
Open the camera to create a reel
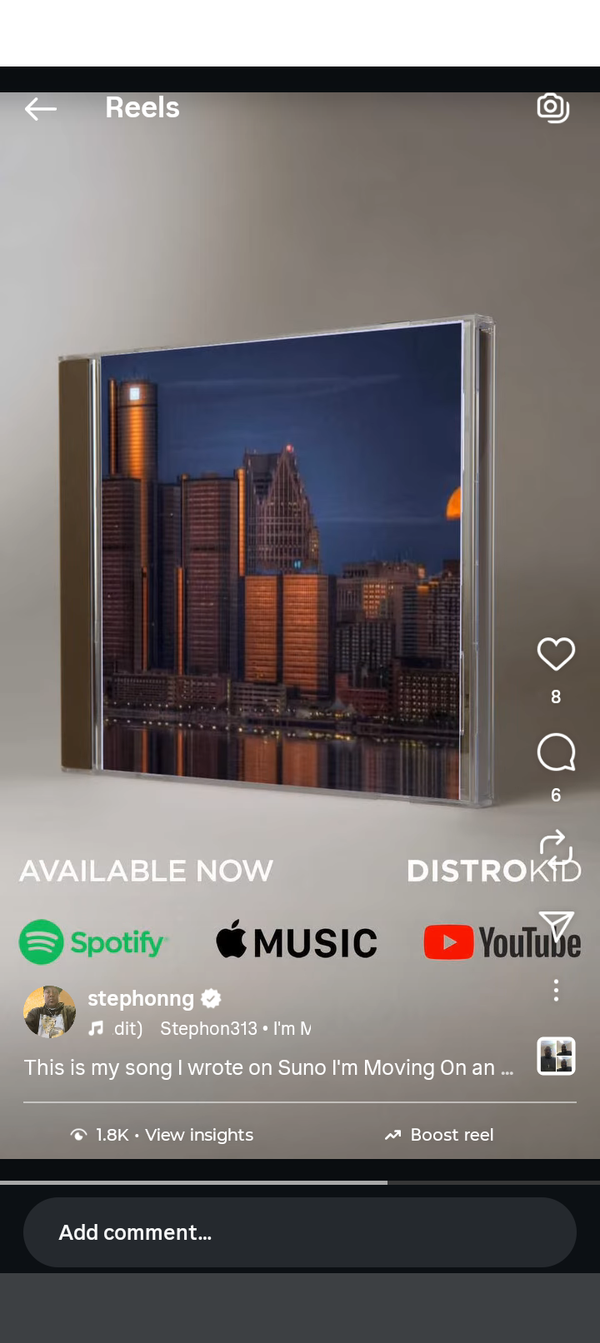click(x=553, y=108)
